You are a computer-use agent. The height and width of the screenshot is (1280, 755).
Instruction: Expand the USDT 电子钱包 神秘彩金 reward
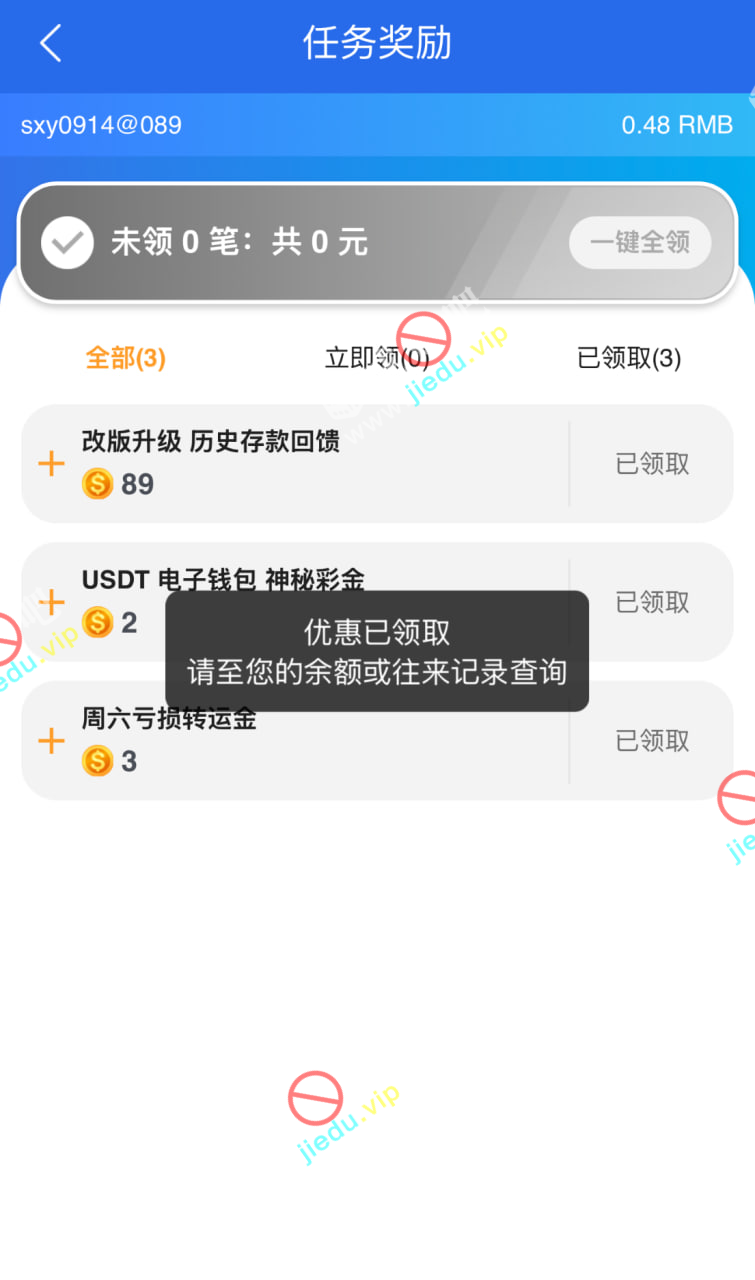pos(51,602)
